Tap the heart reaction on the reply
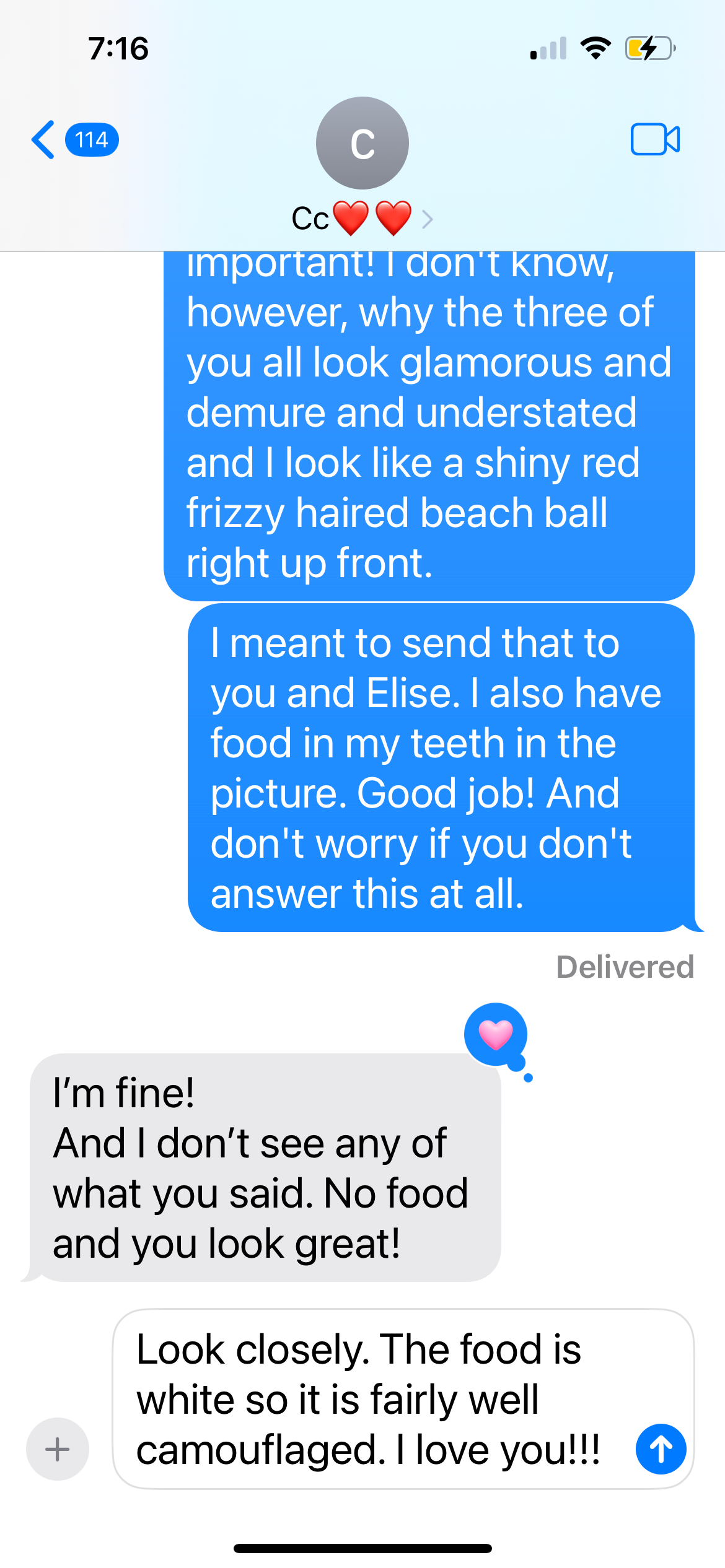 [x=496, y=1035]
